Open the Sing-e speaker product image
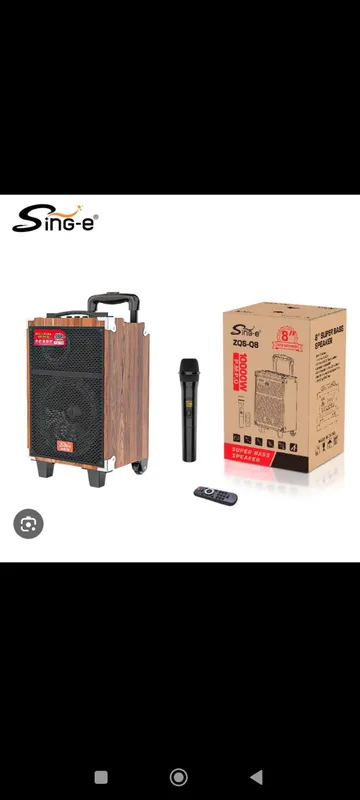This screenshot has height=800, width=360. click(x=180, y=379)
